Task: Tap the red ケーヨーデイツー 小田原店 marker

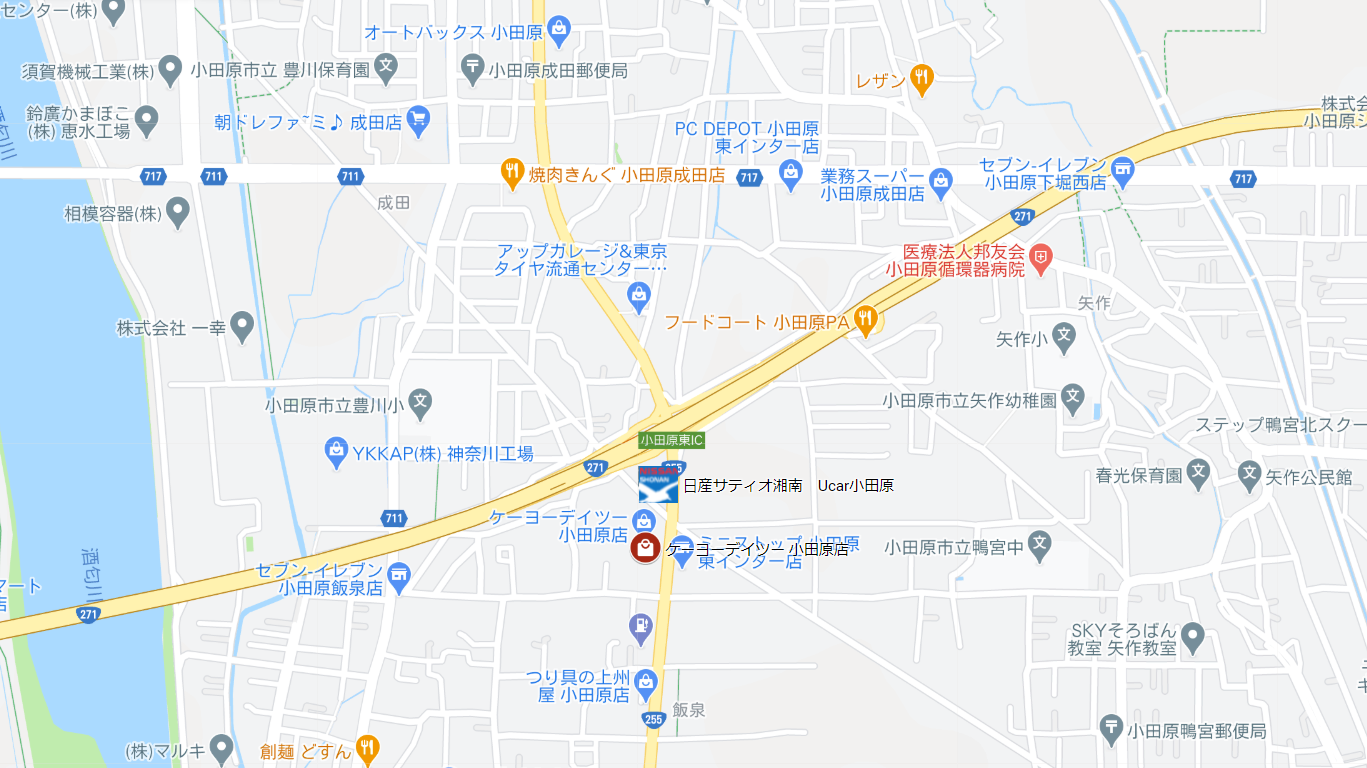Action: point(645,548)
